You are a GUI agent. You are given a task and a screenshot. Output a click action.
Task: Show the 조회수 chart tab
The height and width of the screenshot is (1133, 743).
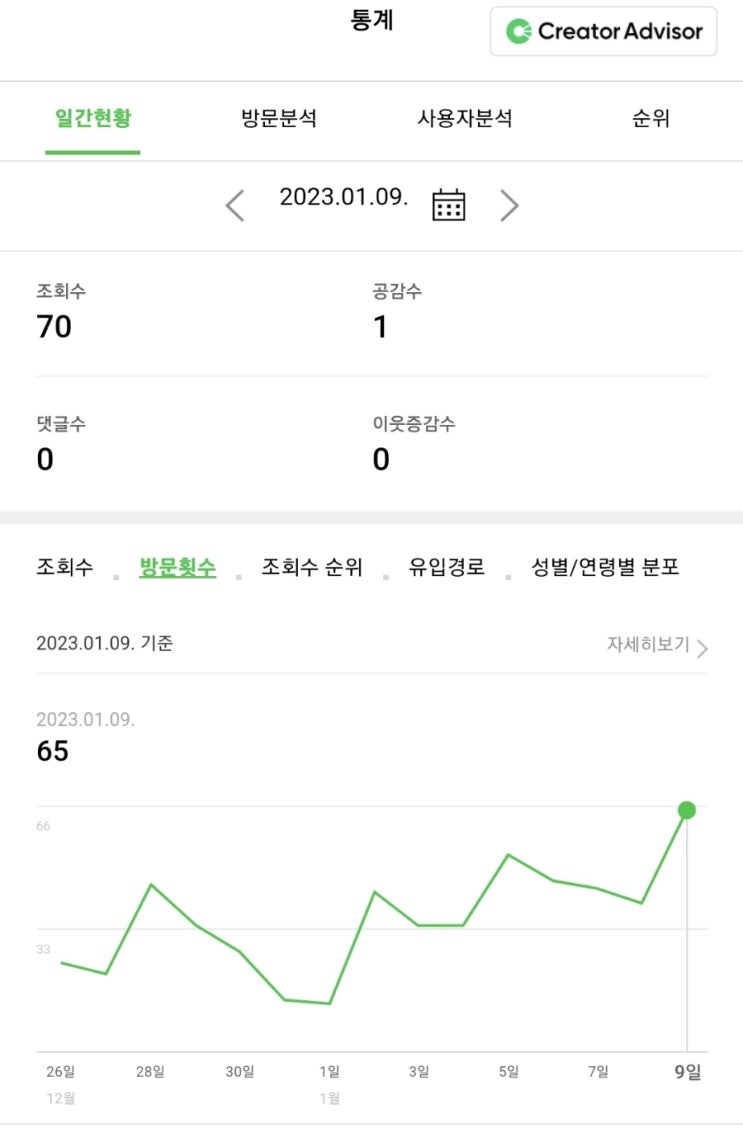point(65,567)
